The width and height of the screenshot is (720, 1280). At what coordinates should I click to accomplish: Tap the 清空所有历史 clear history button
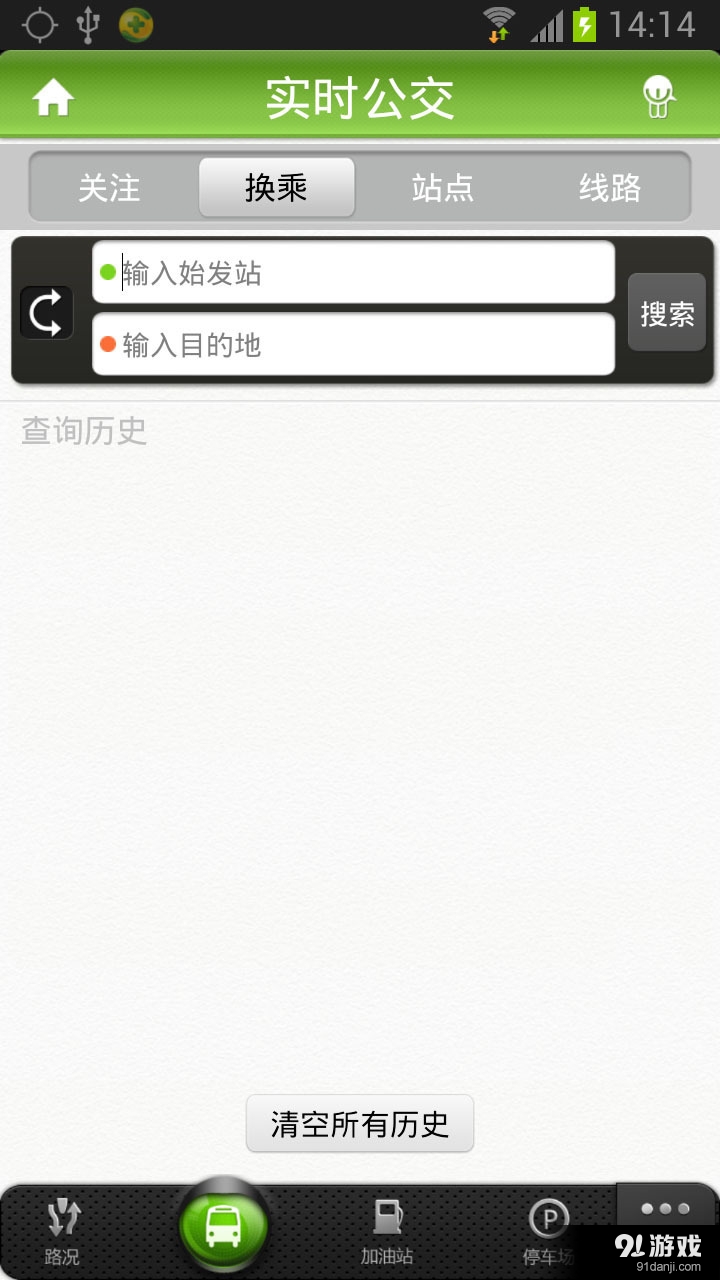coord(360,1123)
